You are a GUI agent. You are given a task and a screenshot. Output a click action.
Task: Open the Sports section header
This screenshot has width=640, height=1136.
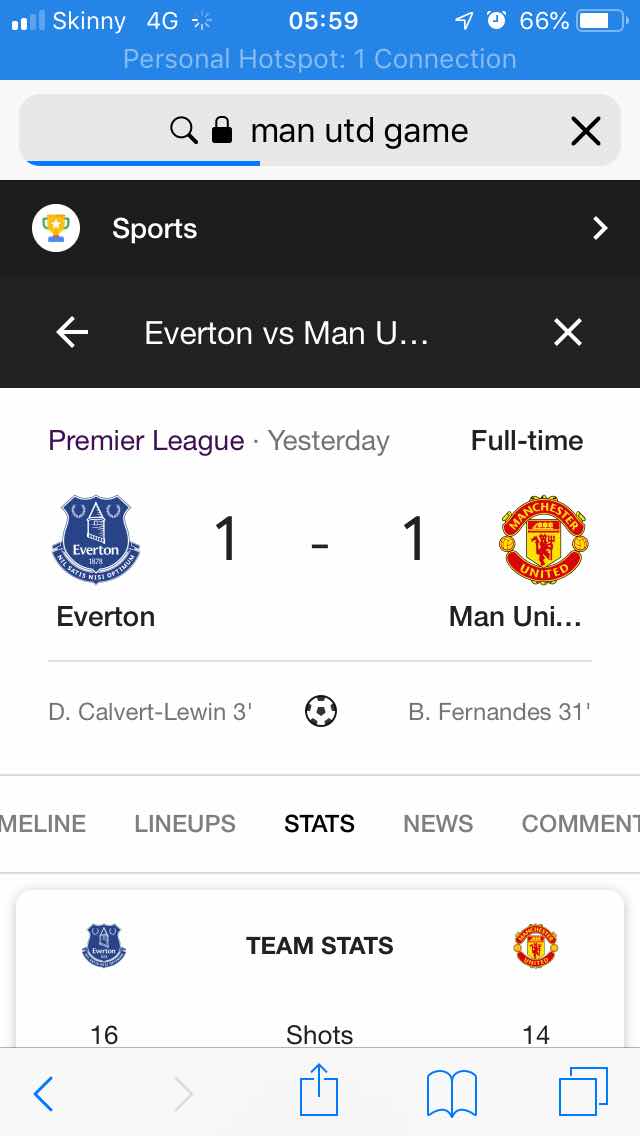(x=320, y=228)
